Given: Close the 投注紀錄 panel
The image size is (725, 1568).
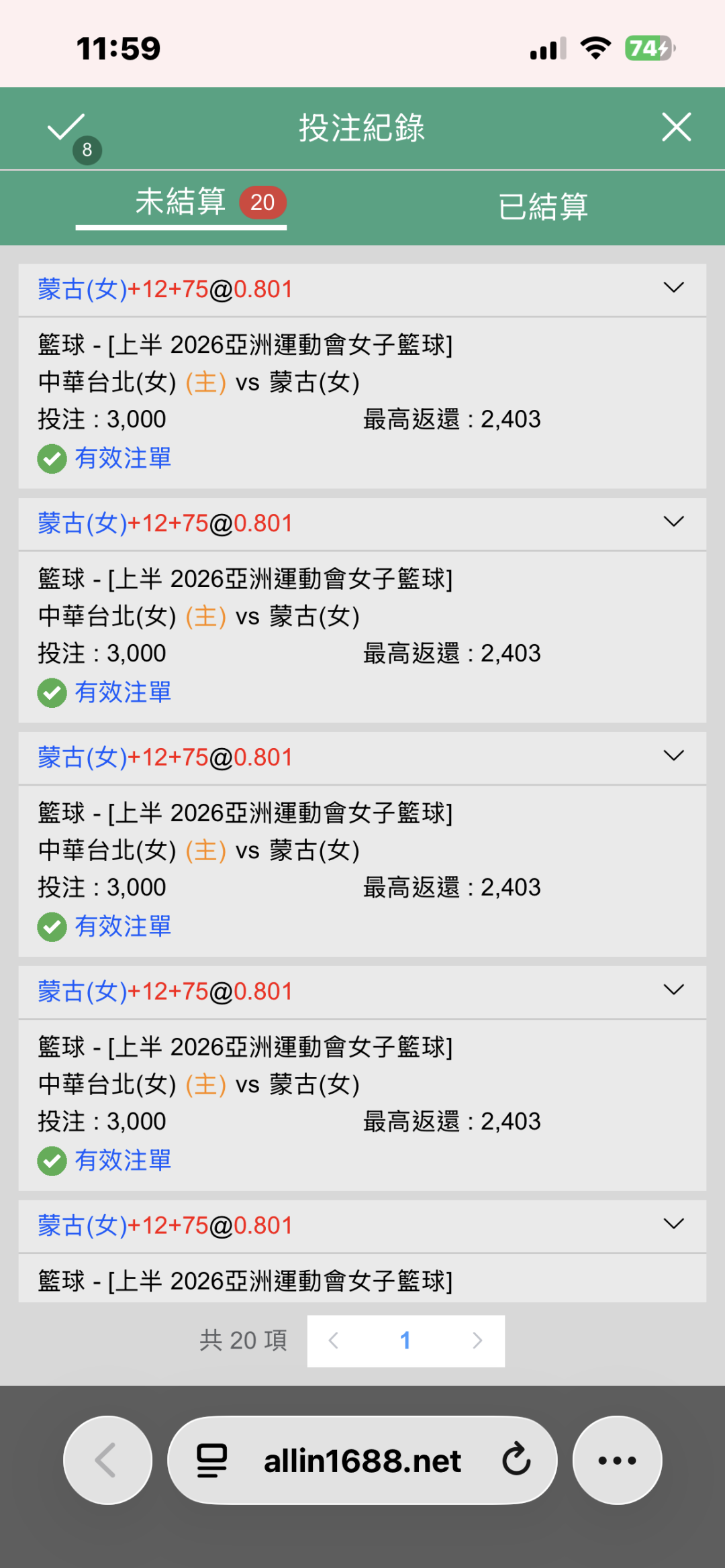Looking at the screenshot, I should coord(676,127).
